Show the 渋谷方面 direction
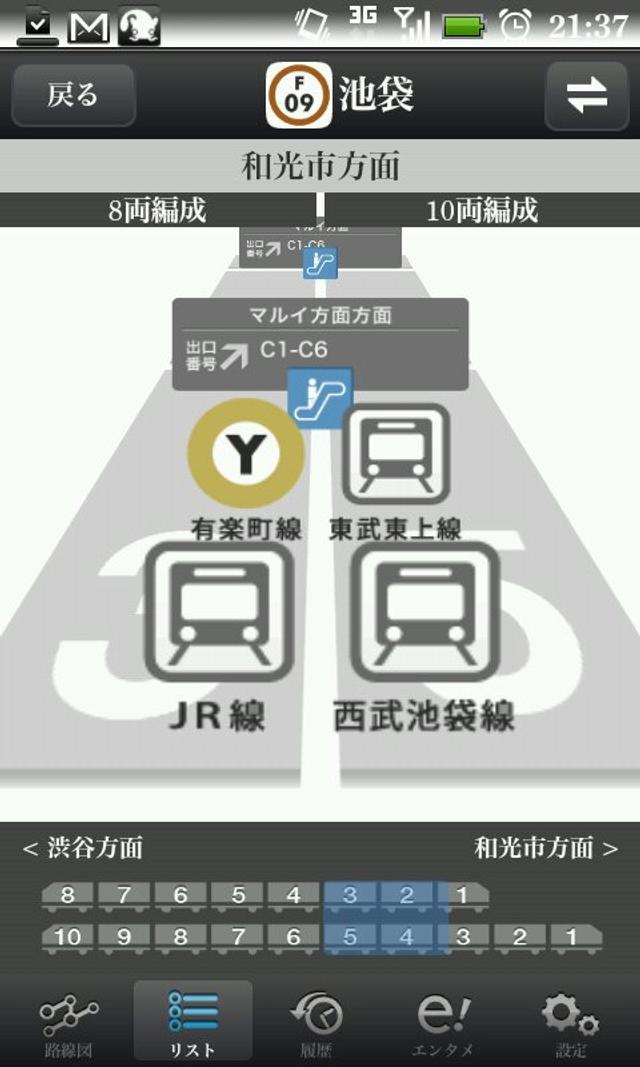Image resolution: width=640 pixels, height=1067 pixels. point(83,849)
